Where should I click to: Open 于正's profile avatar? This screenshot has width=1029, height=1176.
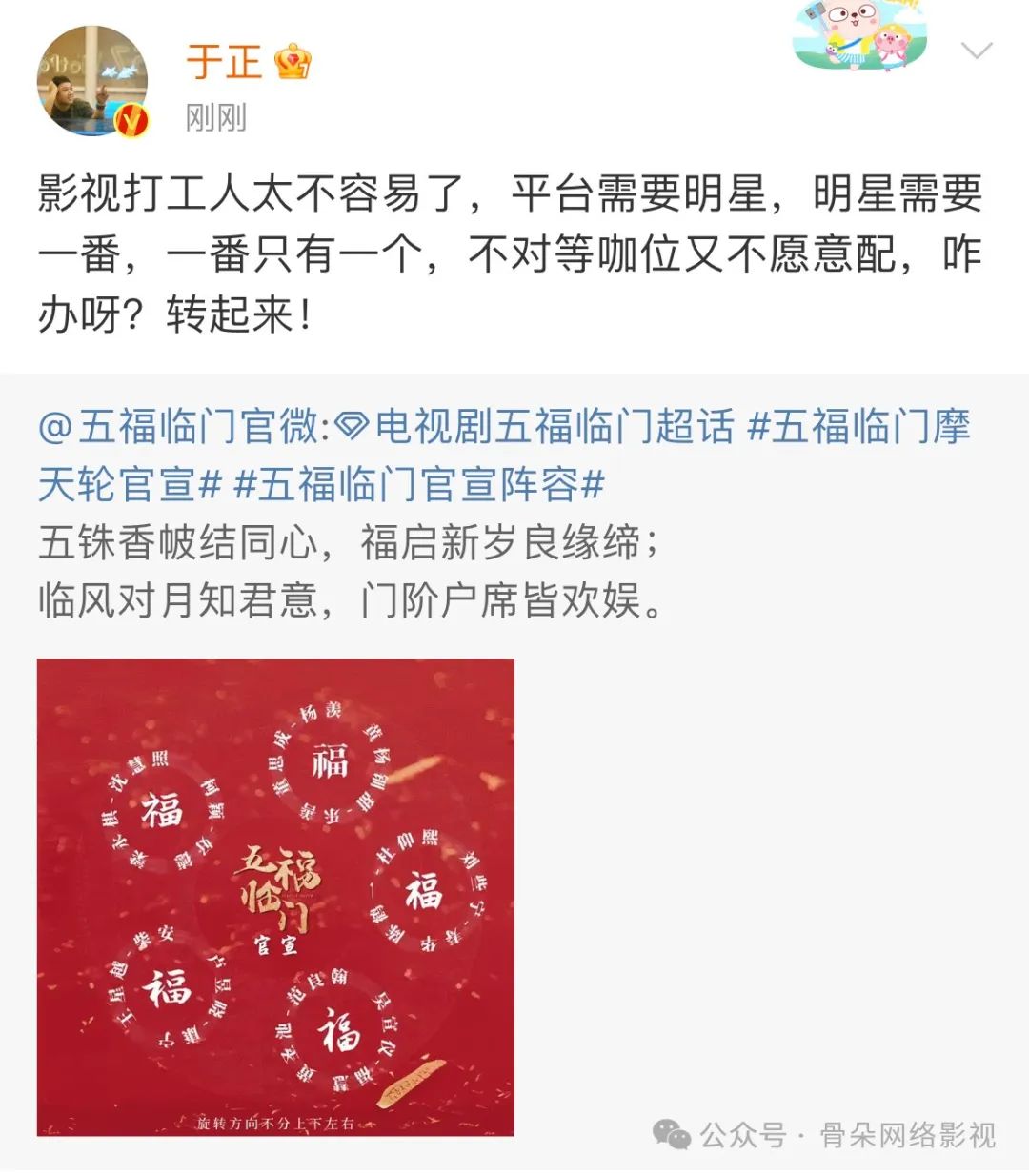click(92, 81)
